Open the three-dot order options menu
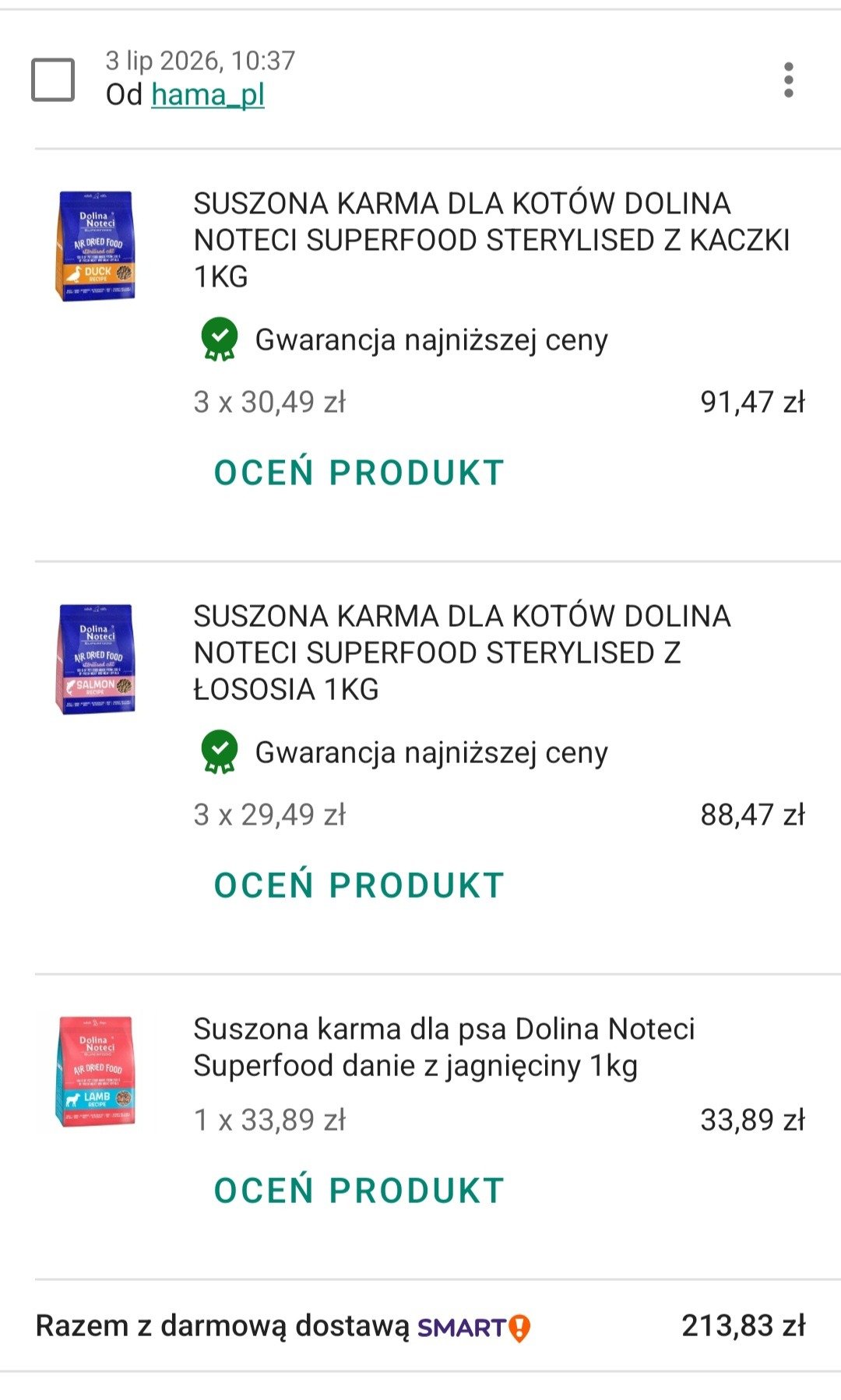This screenshot has width=841, height=1400. tap(789, 79)
